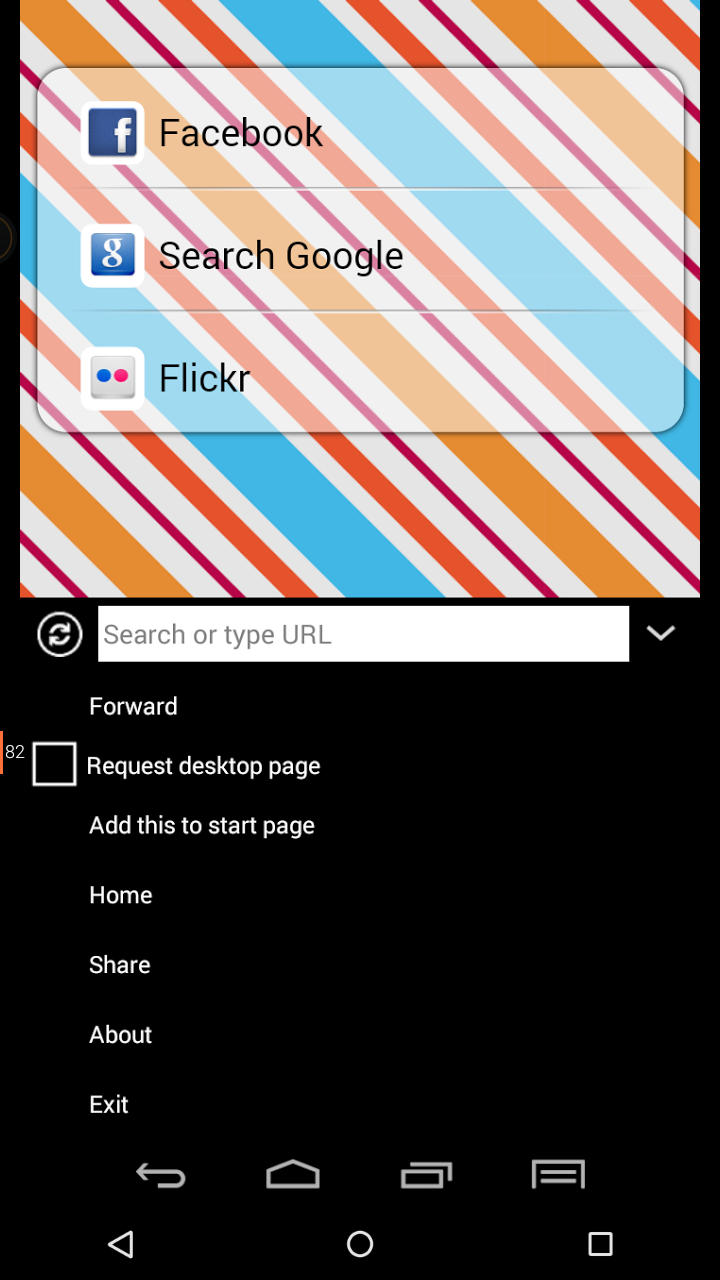The height and width of the screenshot is (1280, 720).
Task: Open the Facebook shortcut
Action: [x=360, y=132]
